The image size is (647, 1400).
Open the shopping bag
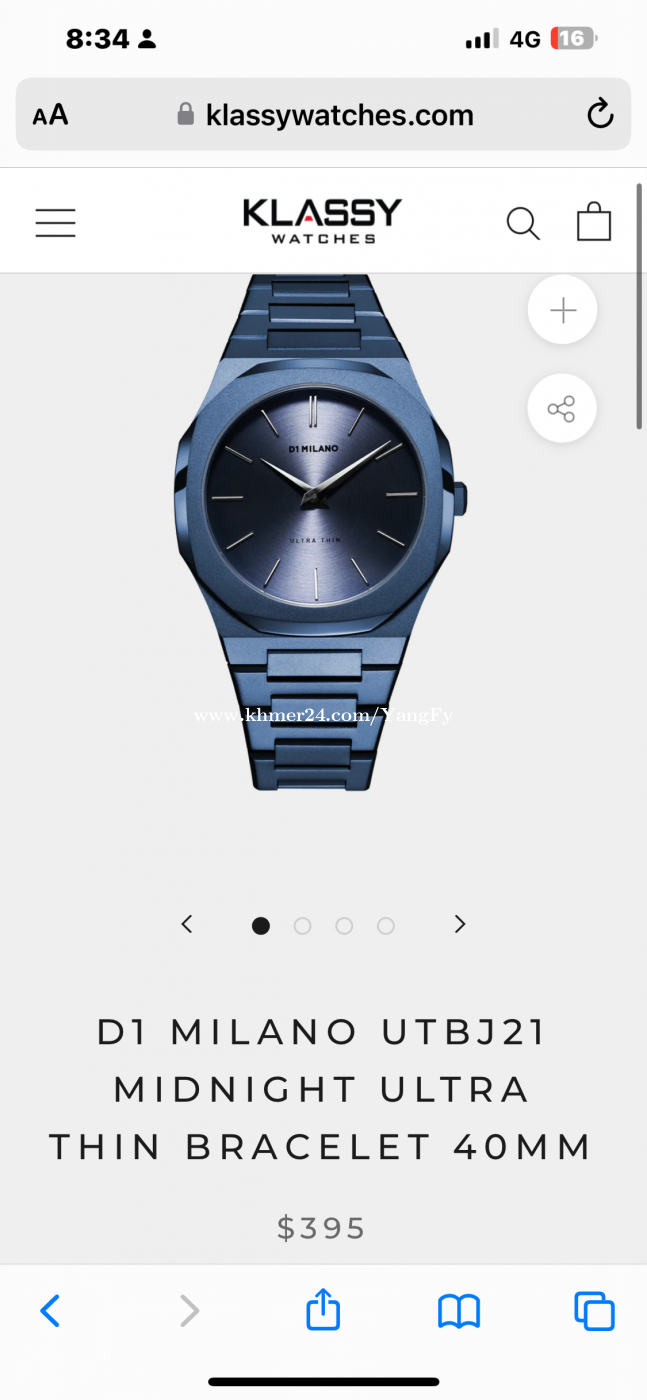[594, 222]
